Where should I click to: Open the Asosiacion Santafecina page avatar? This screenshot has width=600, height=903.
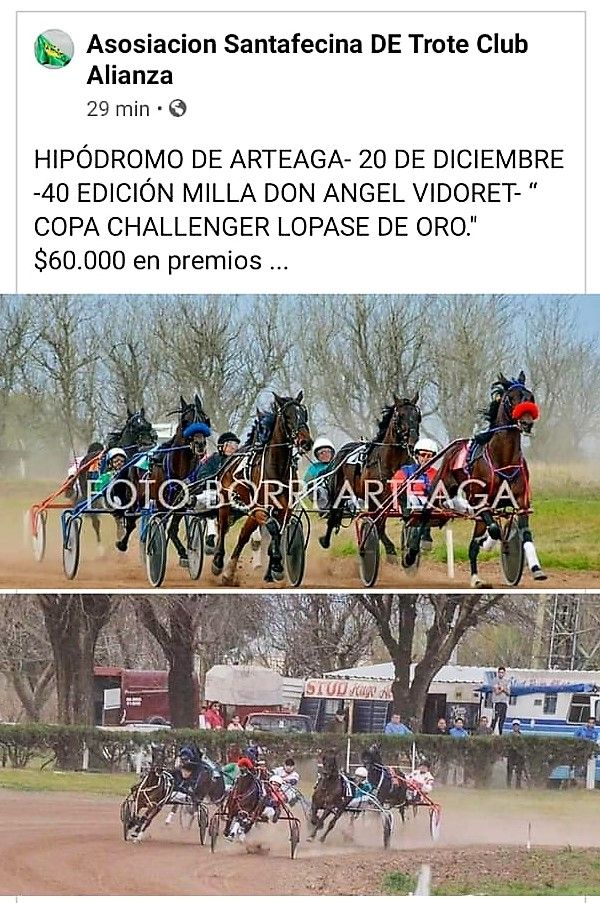coord(54,50)
